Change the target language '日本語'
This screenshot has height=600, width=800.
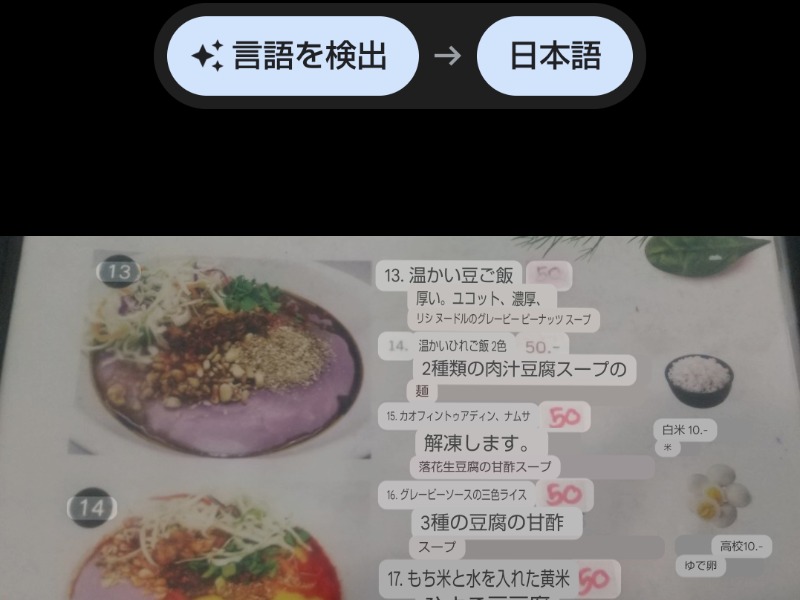point(555,56)
